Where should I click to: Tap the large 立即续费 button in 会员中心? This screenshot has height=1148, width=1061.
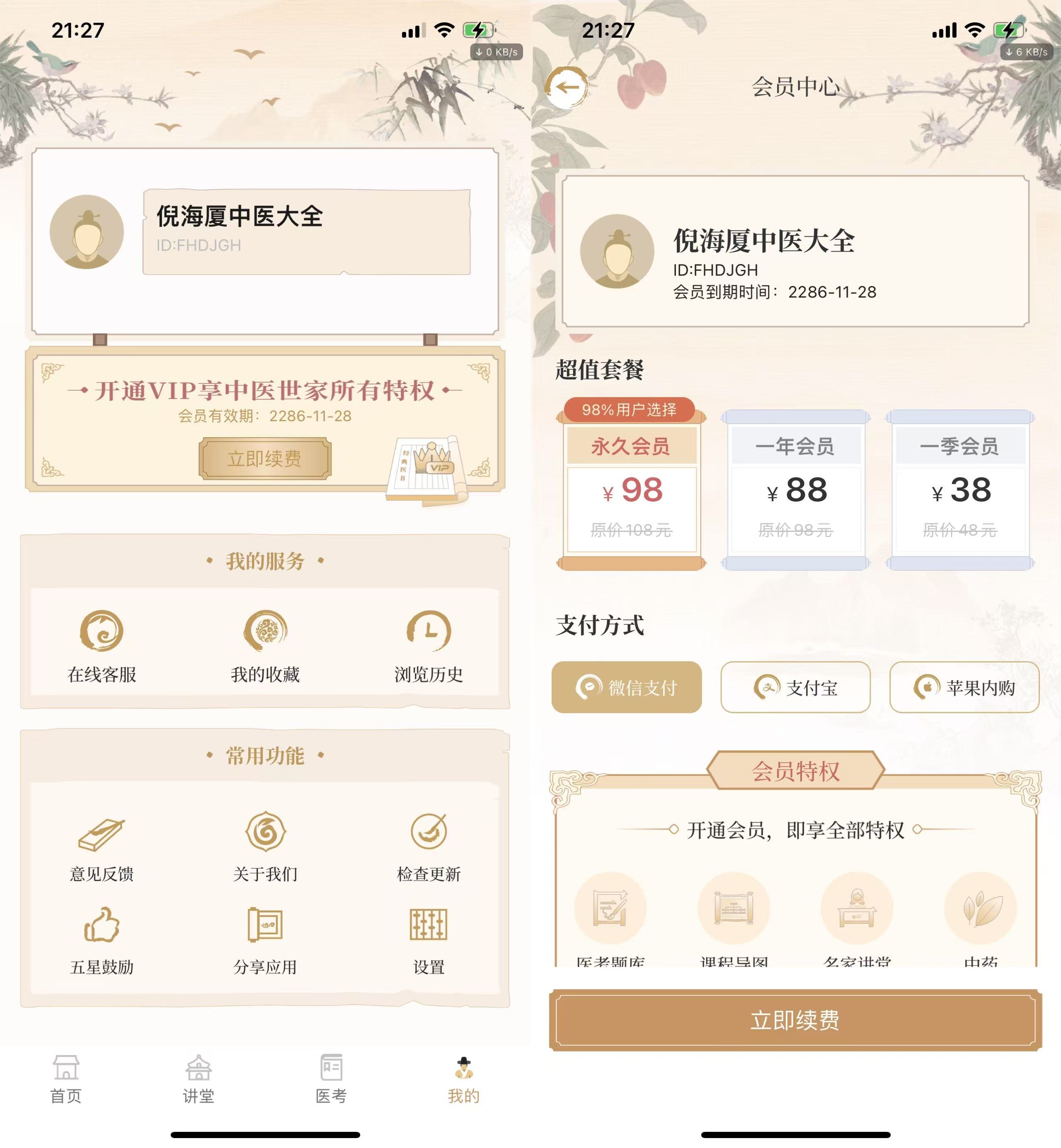(795, 1020)
